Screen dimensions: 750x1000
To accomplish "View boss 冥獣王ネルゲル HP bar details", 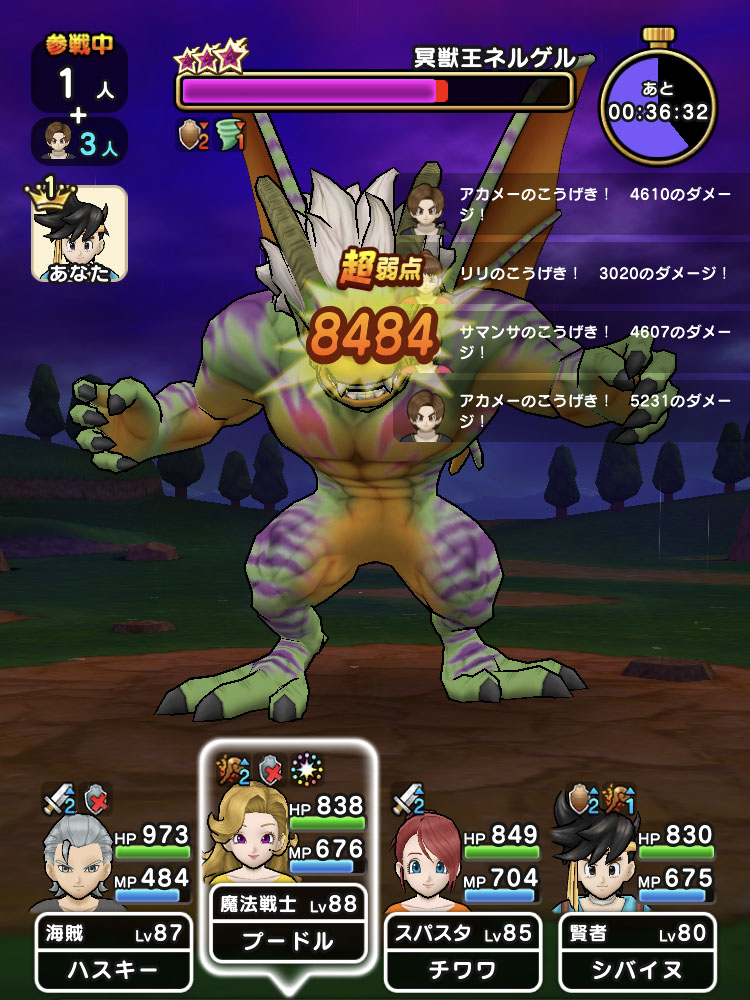I will coord(375,91).
